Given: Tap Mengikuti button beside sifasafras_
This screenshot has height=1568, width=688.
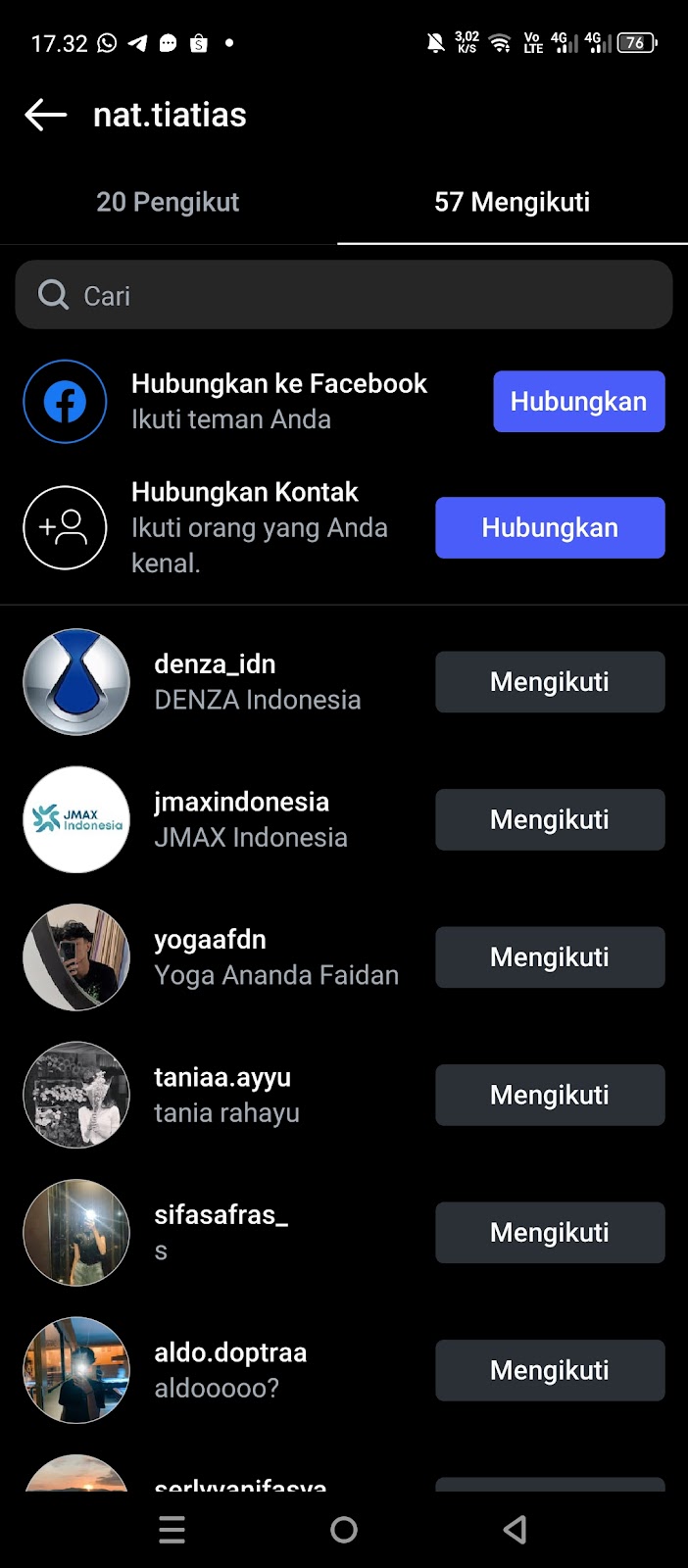Looking at the screenshot, I should (x=549, y=1233).
